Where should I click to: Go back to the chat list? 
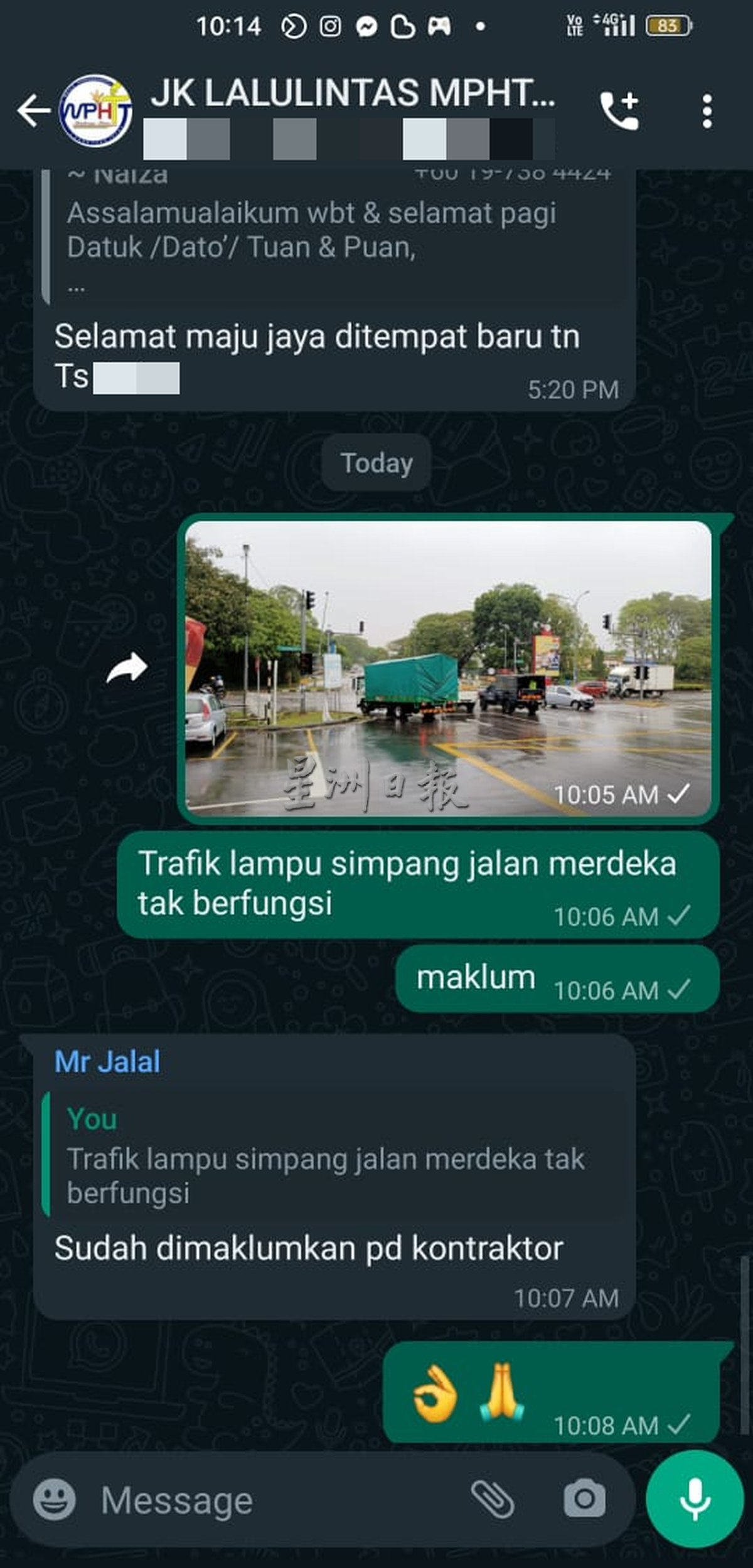(x=33, y=111)
